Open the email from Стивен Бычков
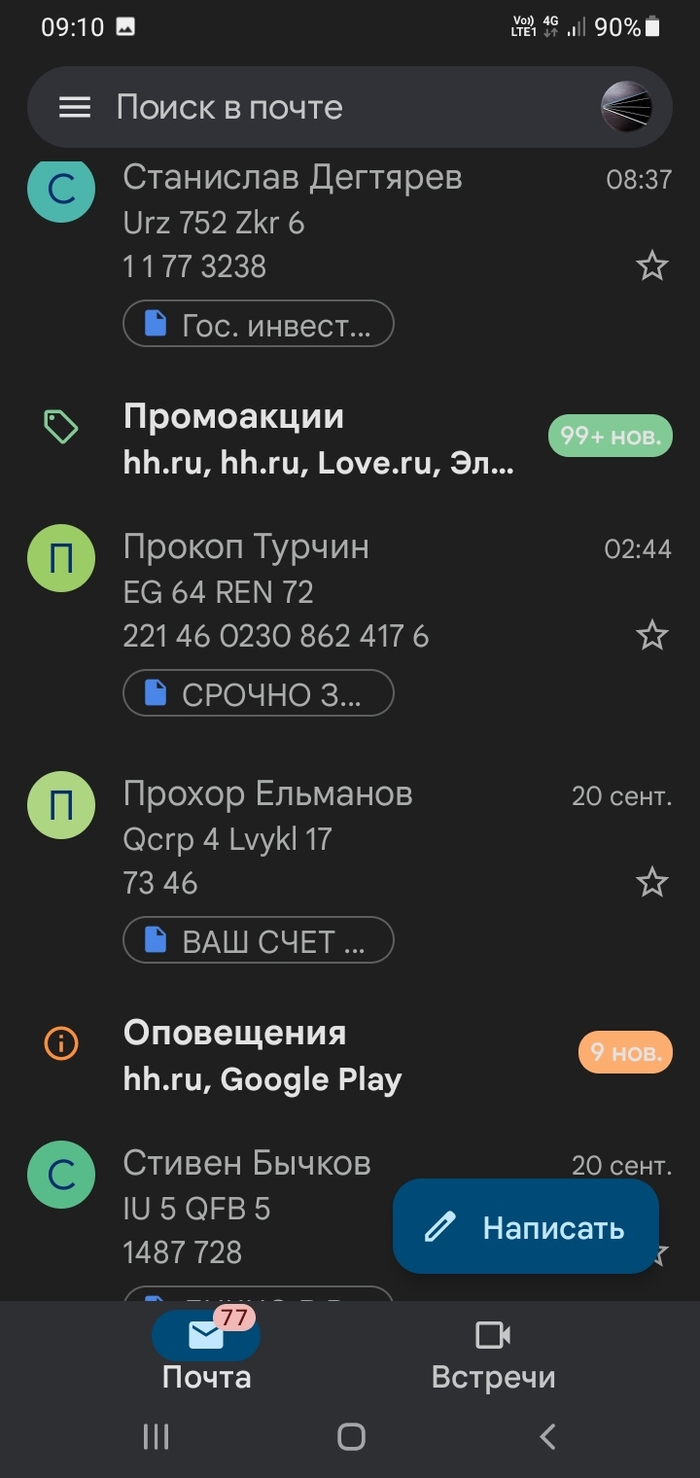 (250, 1207)
